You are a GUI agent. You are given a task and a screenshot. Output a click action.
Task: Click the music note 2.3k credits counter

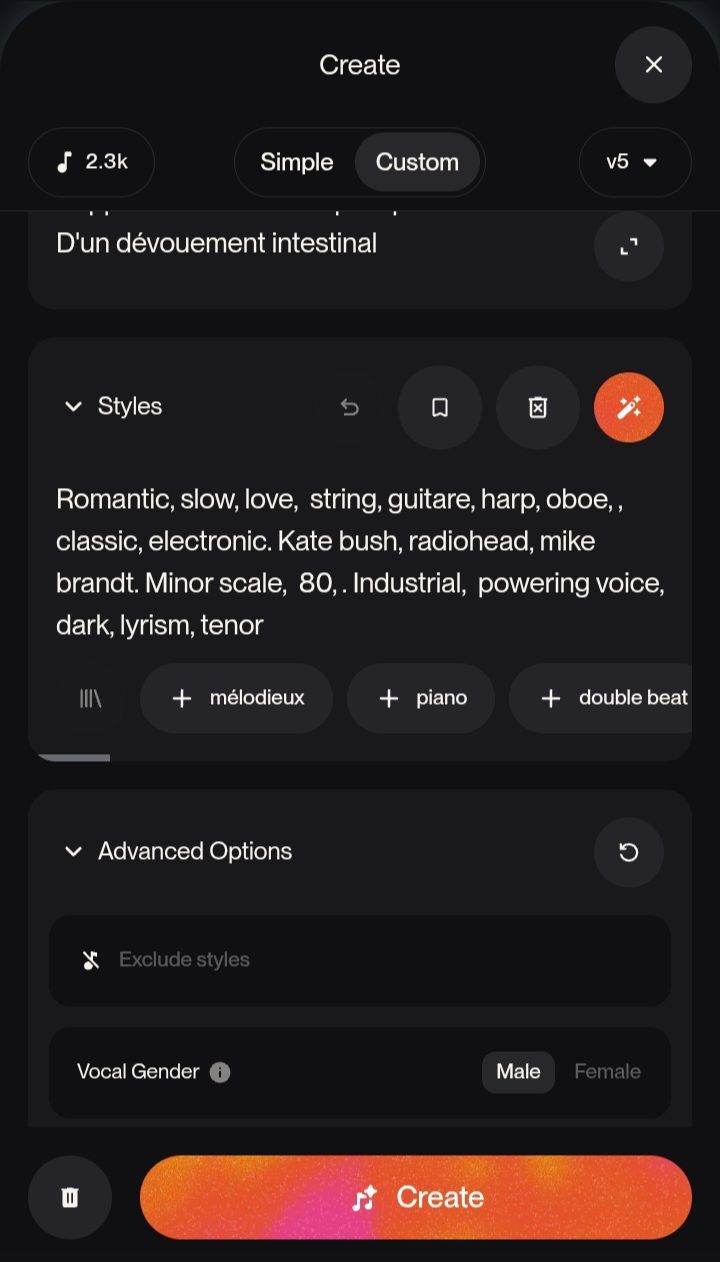[91, 162]
